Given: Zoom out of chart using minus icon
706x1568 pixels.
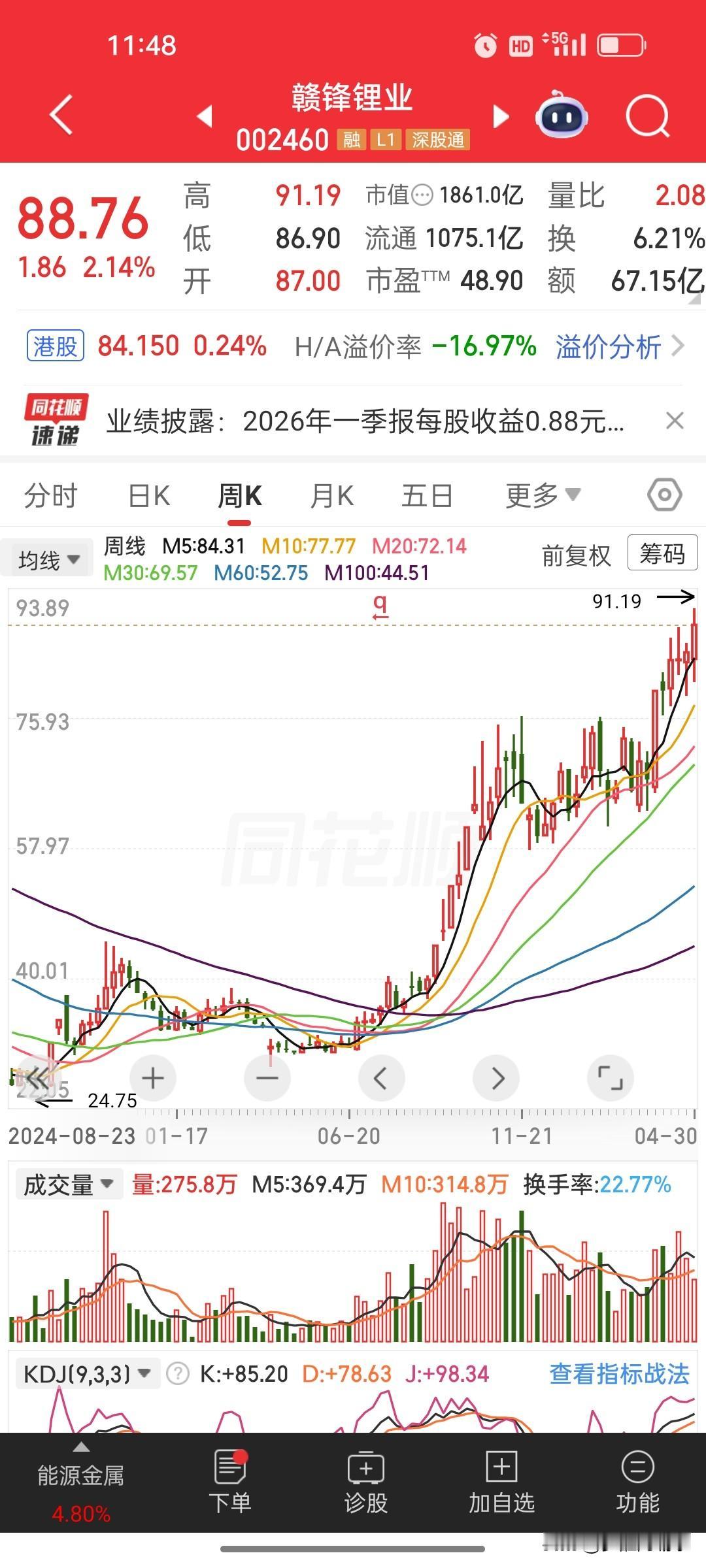Looking at the screenshot, I should [x=267, y=1078].
